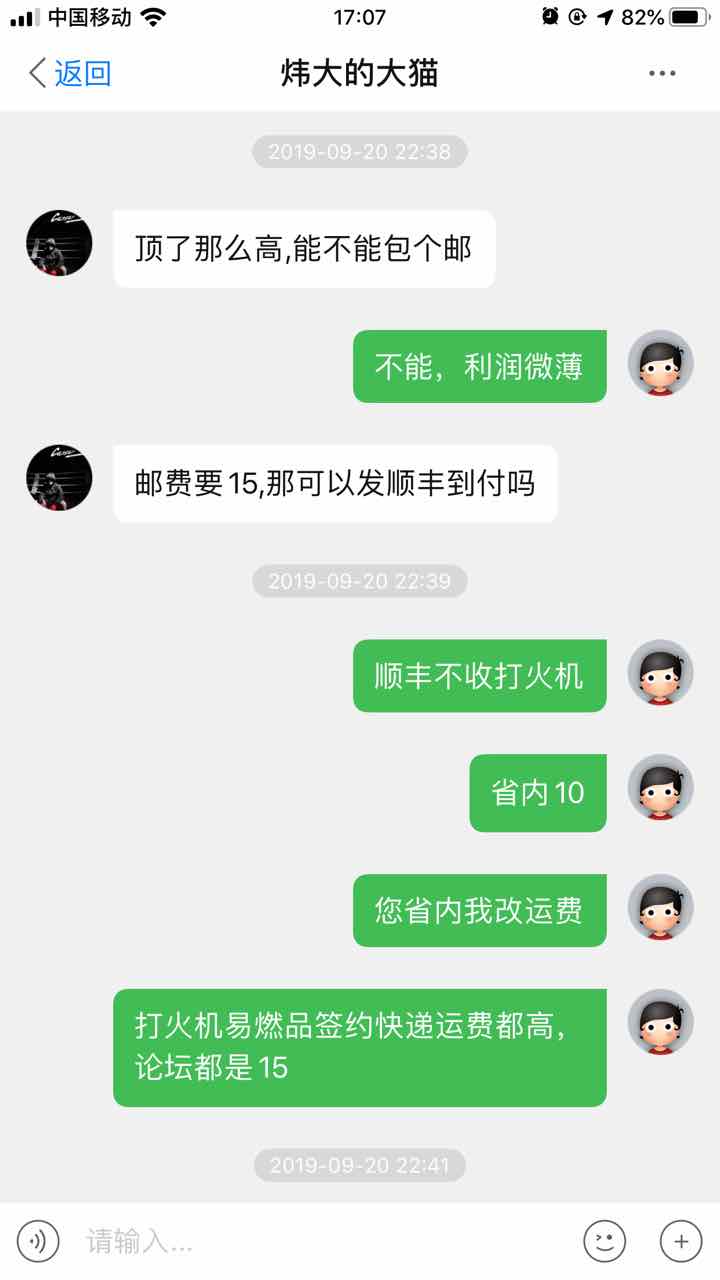Tap the voice input icon
Screen dimensions: 720x1280
38,1241
